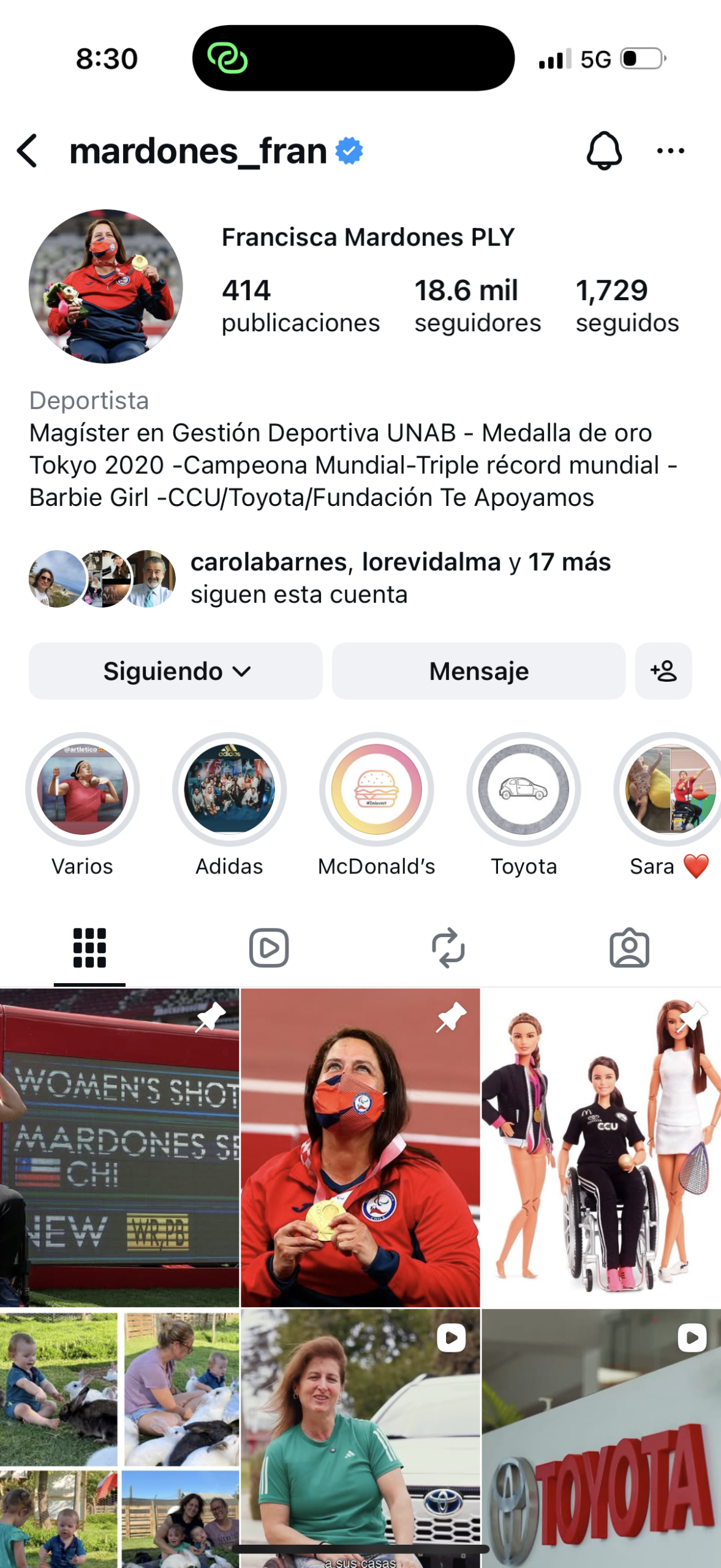Viewport: 721px width, 1568px height.
Task: Open the 18.6 mil seguidores list
Action: coord(477,306)
